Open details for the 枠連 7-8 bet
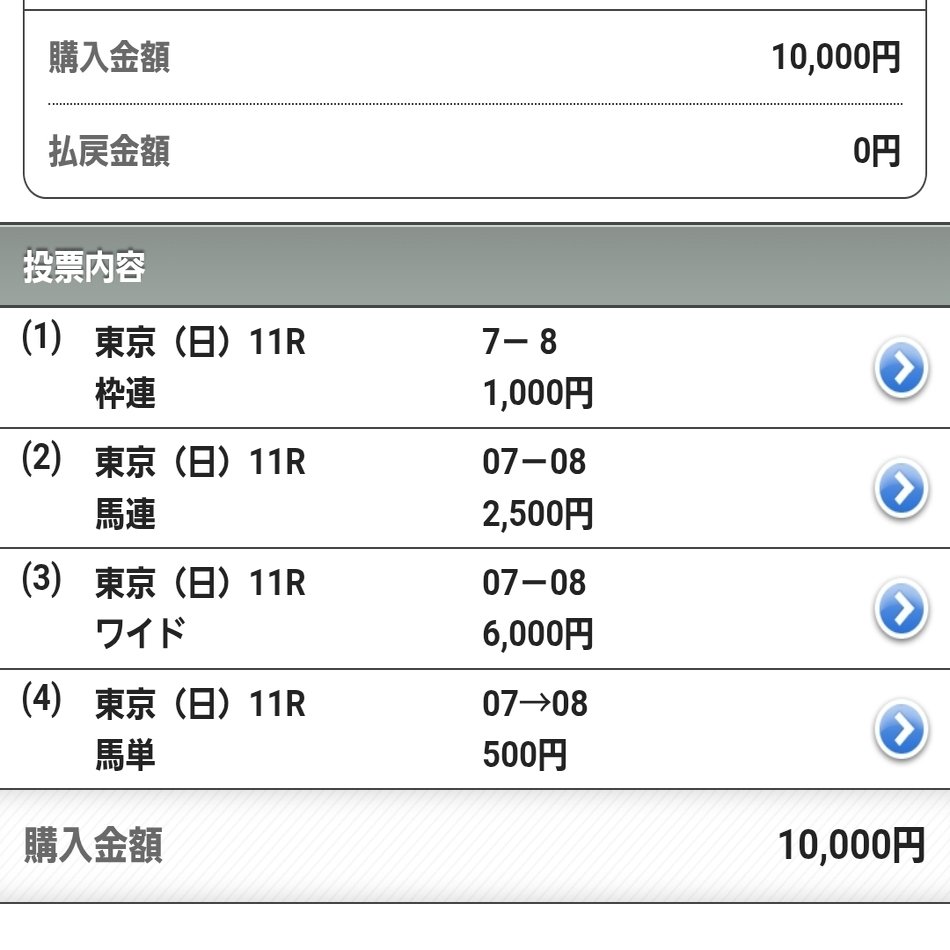 901,369
